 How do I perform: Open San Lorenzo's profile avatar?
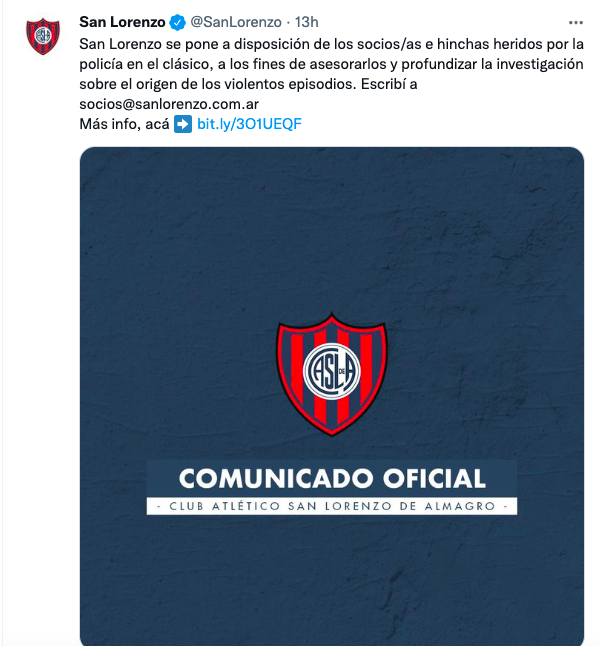point(43,36)
